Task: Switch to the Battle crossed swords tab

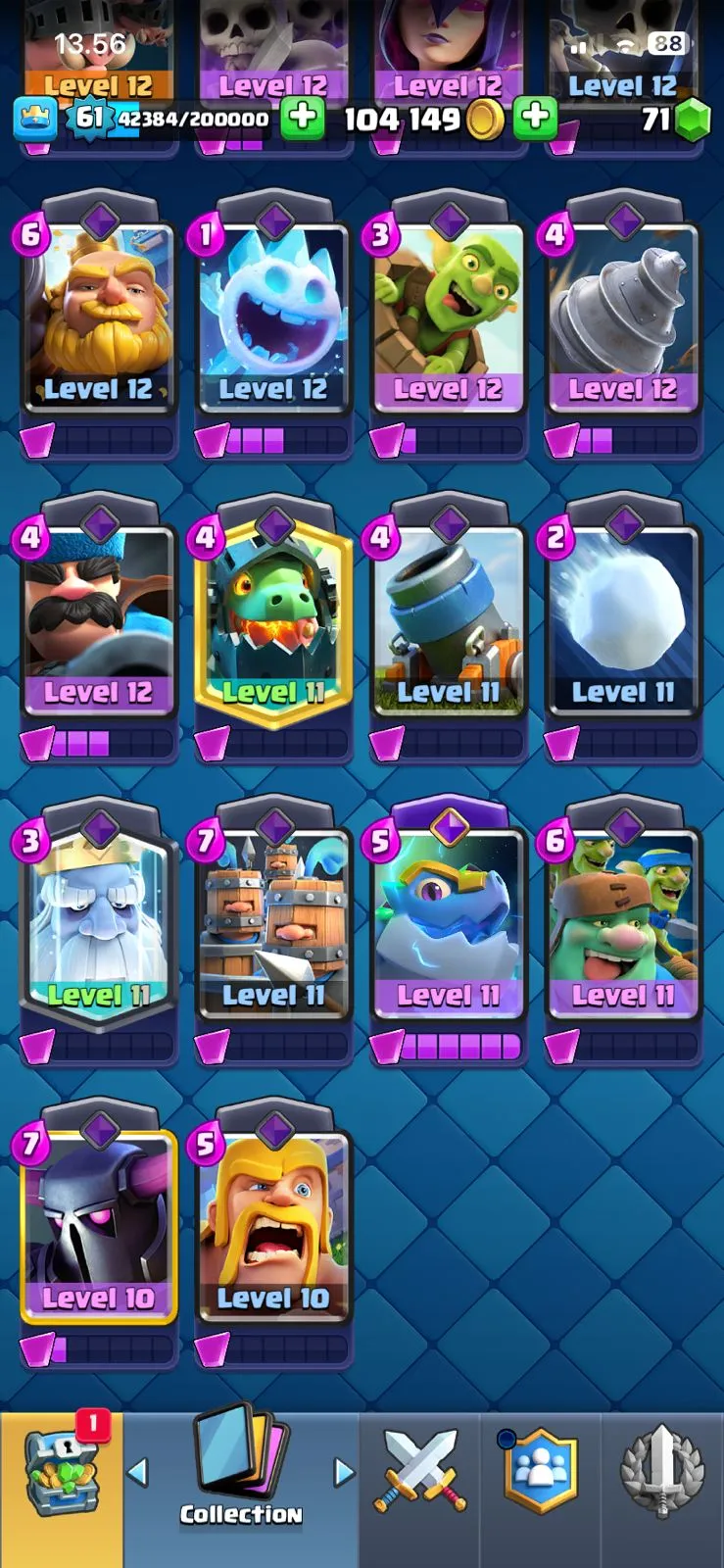Action: coord(419,1472)
